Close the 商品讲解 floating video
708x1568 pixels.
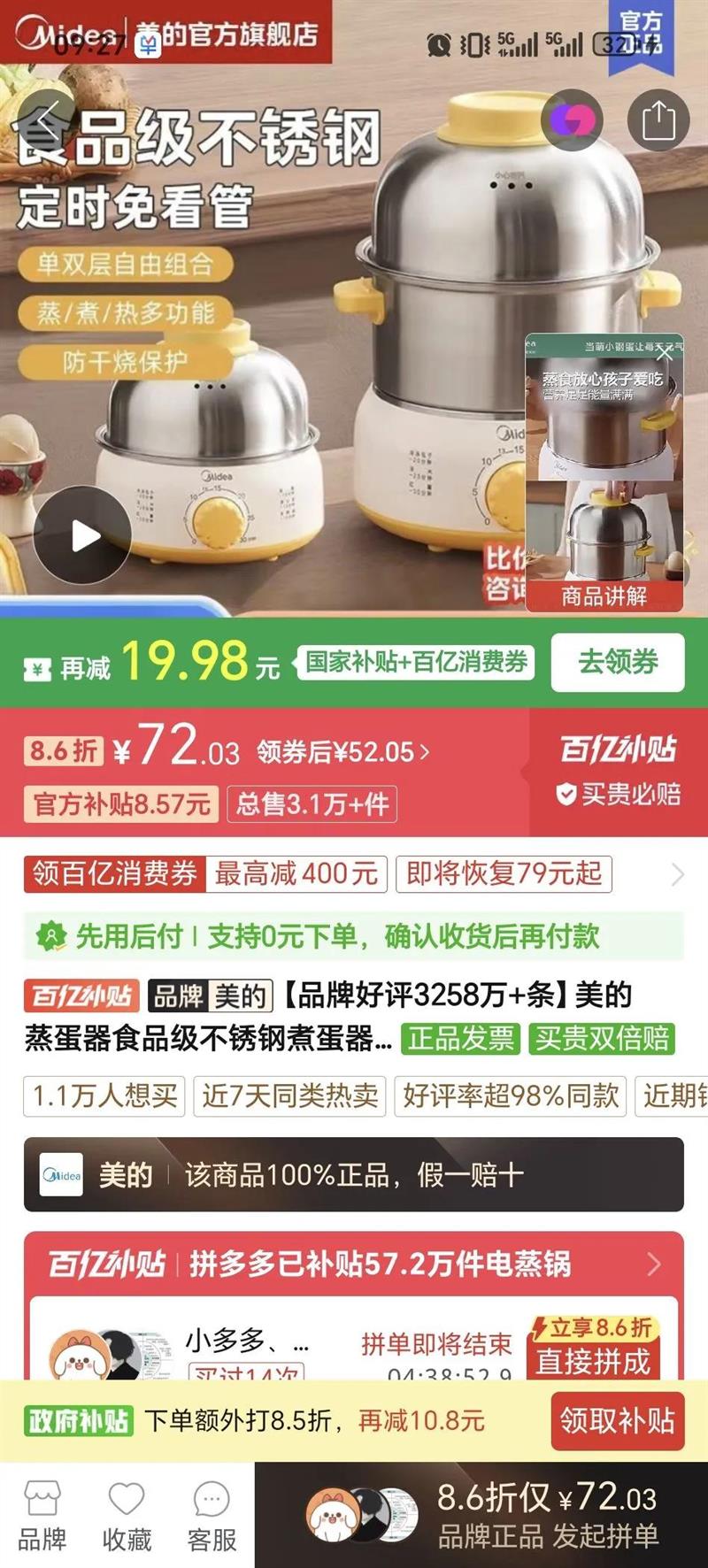pyautogui.click(x=666, y=354)
